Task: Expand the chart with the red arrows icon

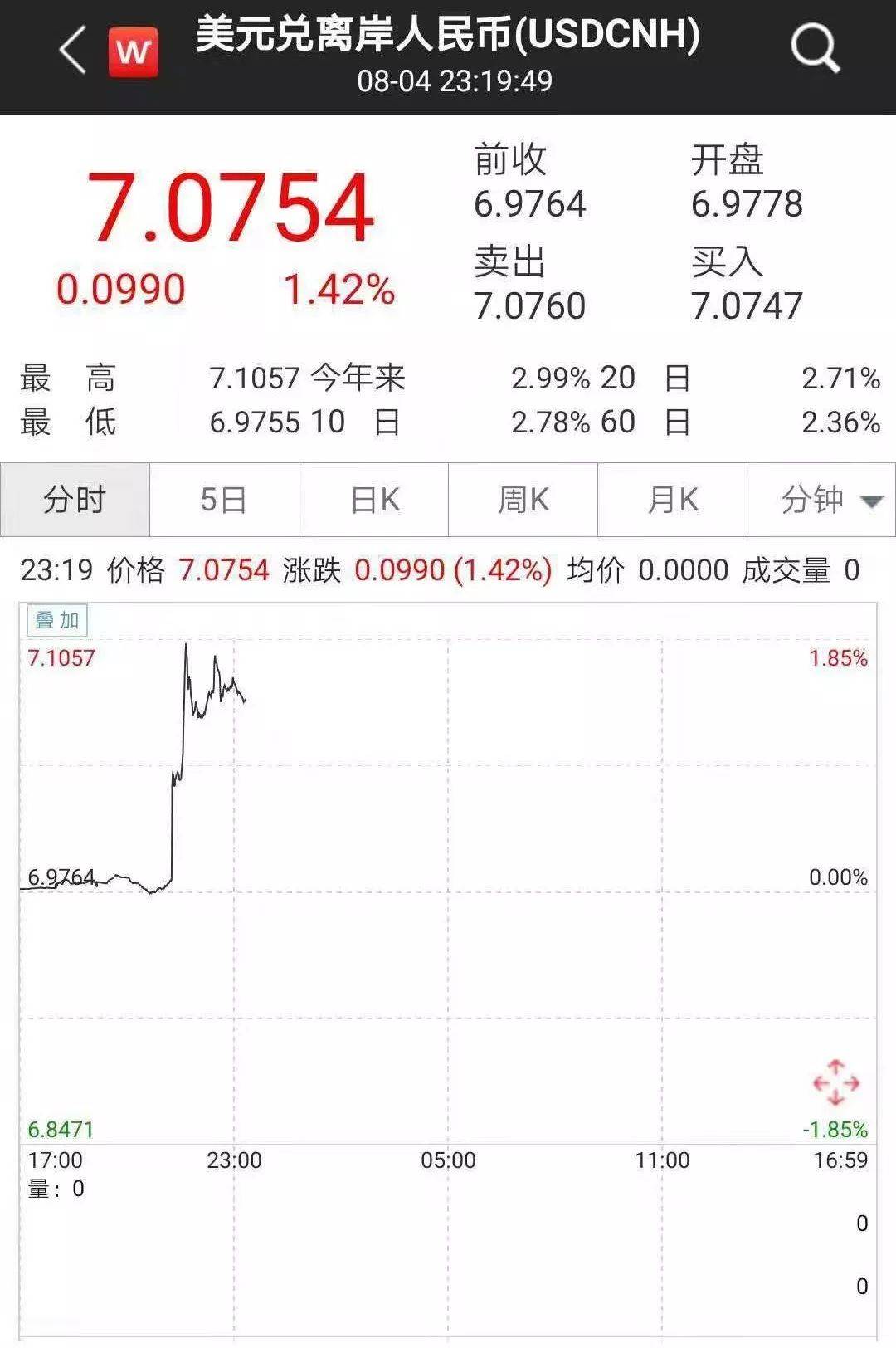Action: pos(835,1082)
